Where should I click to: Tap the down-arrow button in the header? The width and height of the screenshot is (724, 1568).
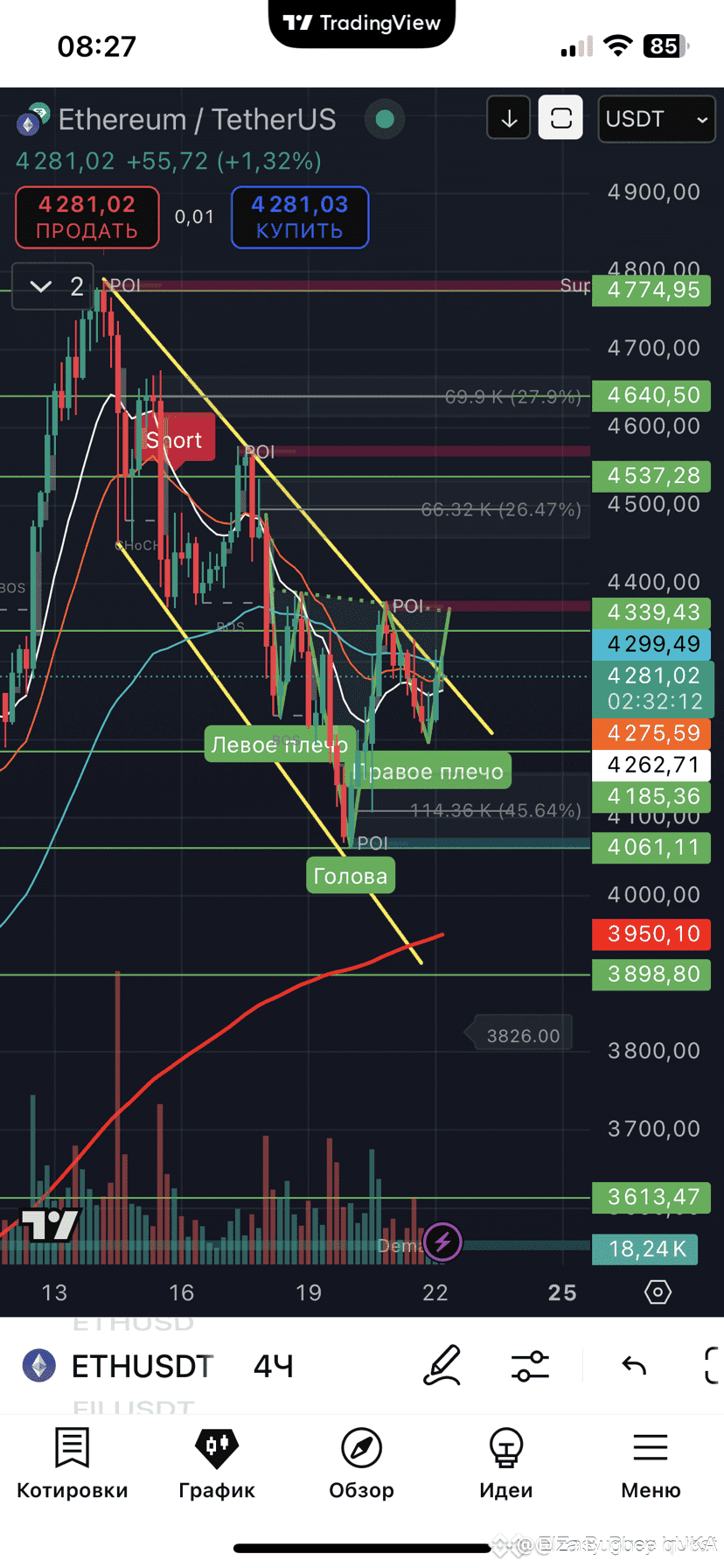click(509, 118)
